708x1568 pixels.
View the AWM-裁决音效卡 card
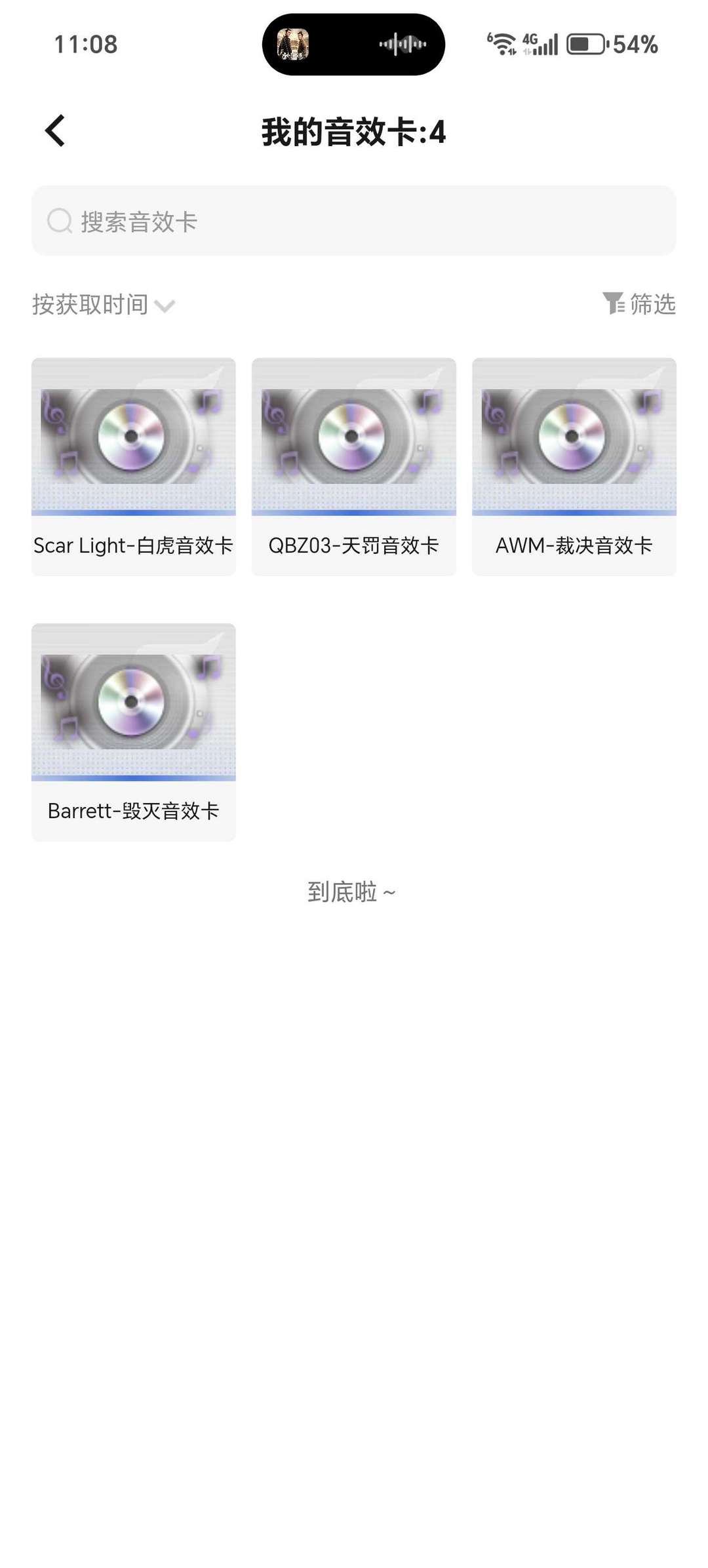[x=574, y=466]
